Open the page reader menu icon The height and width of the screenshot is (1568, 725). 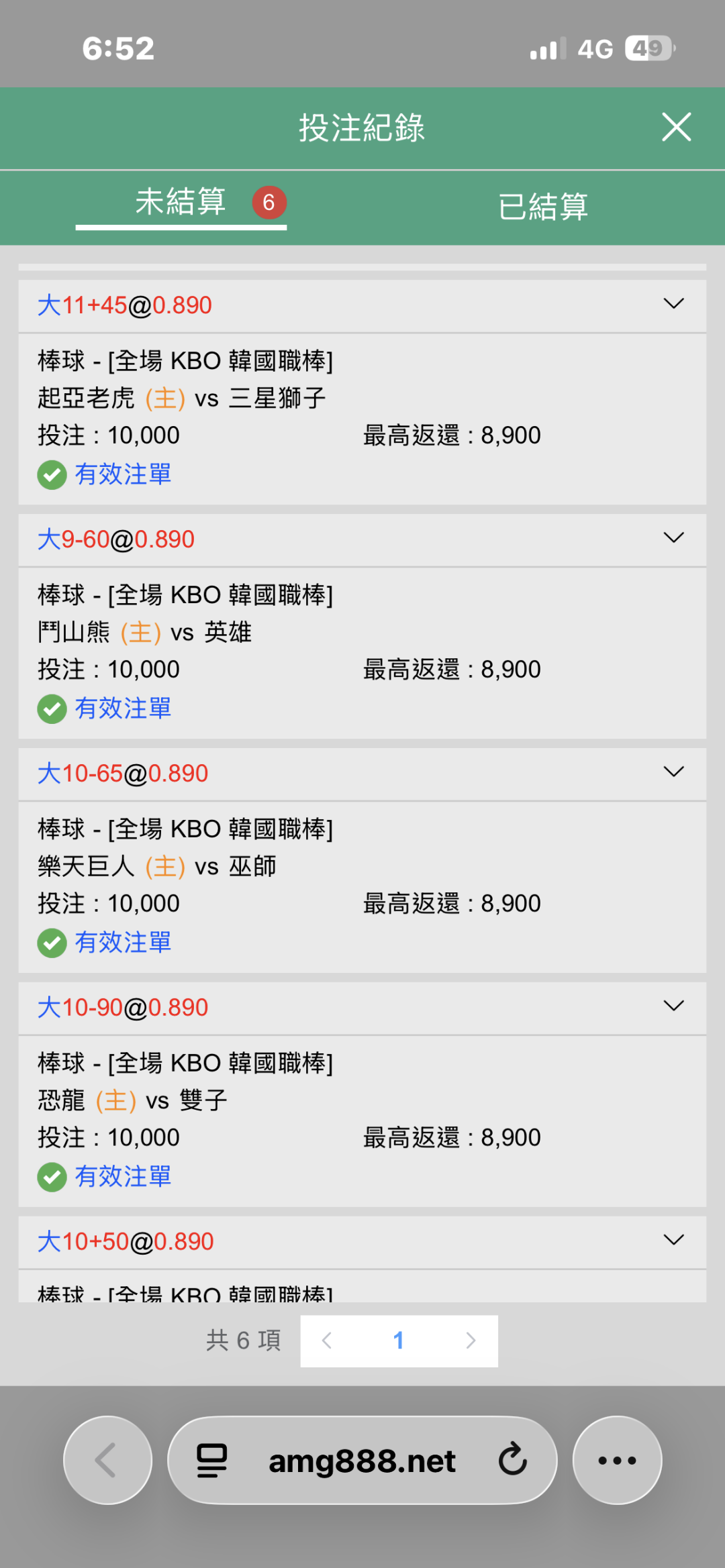(x=212, y=1460)
